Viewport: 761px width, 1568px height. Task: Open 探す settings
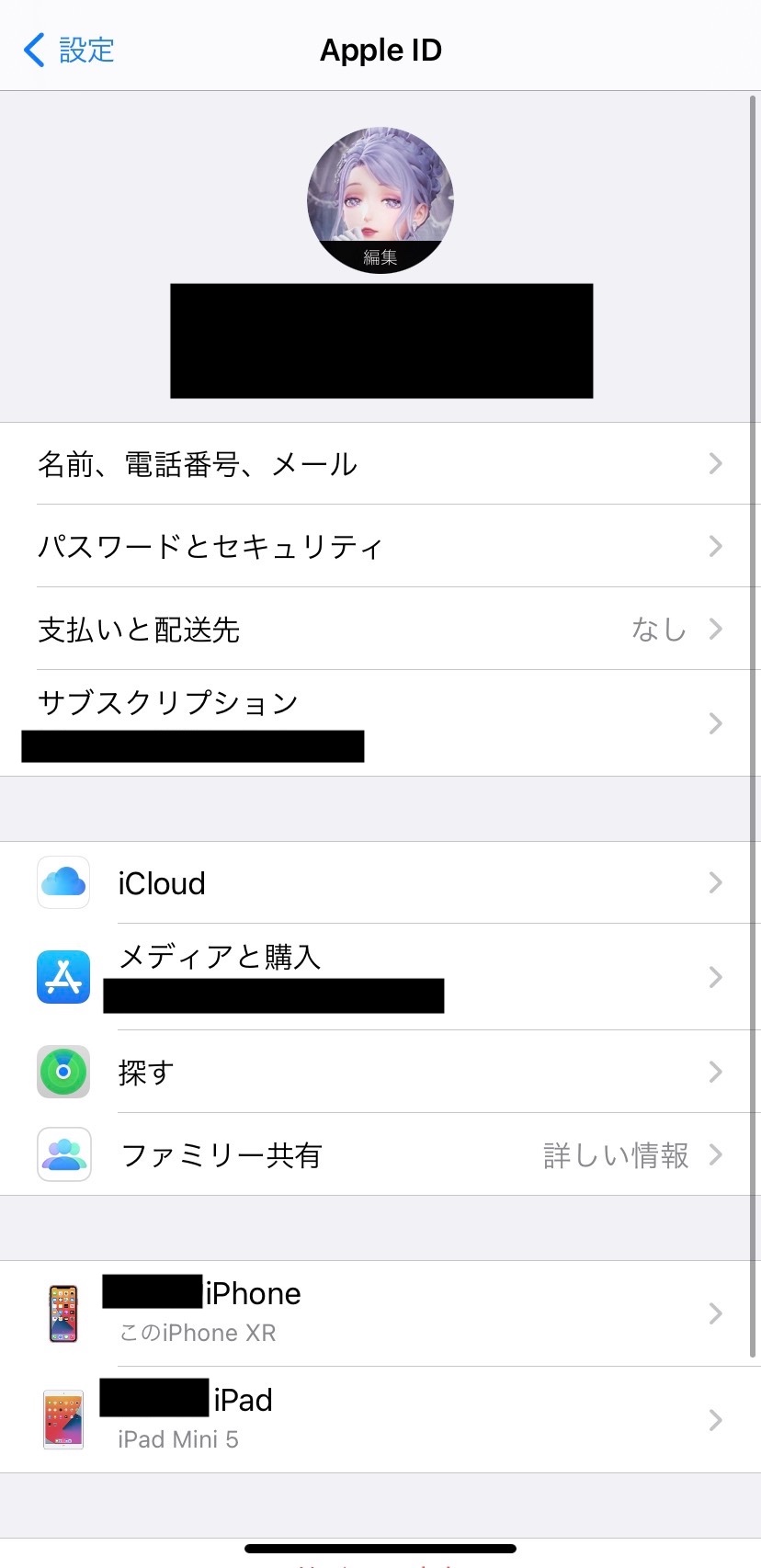click(380, 1073)
